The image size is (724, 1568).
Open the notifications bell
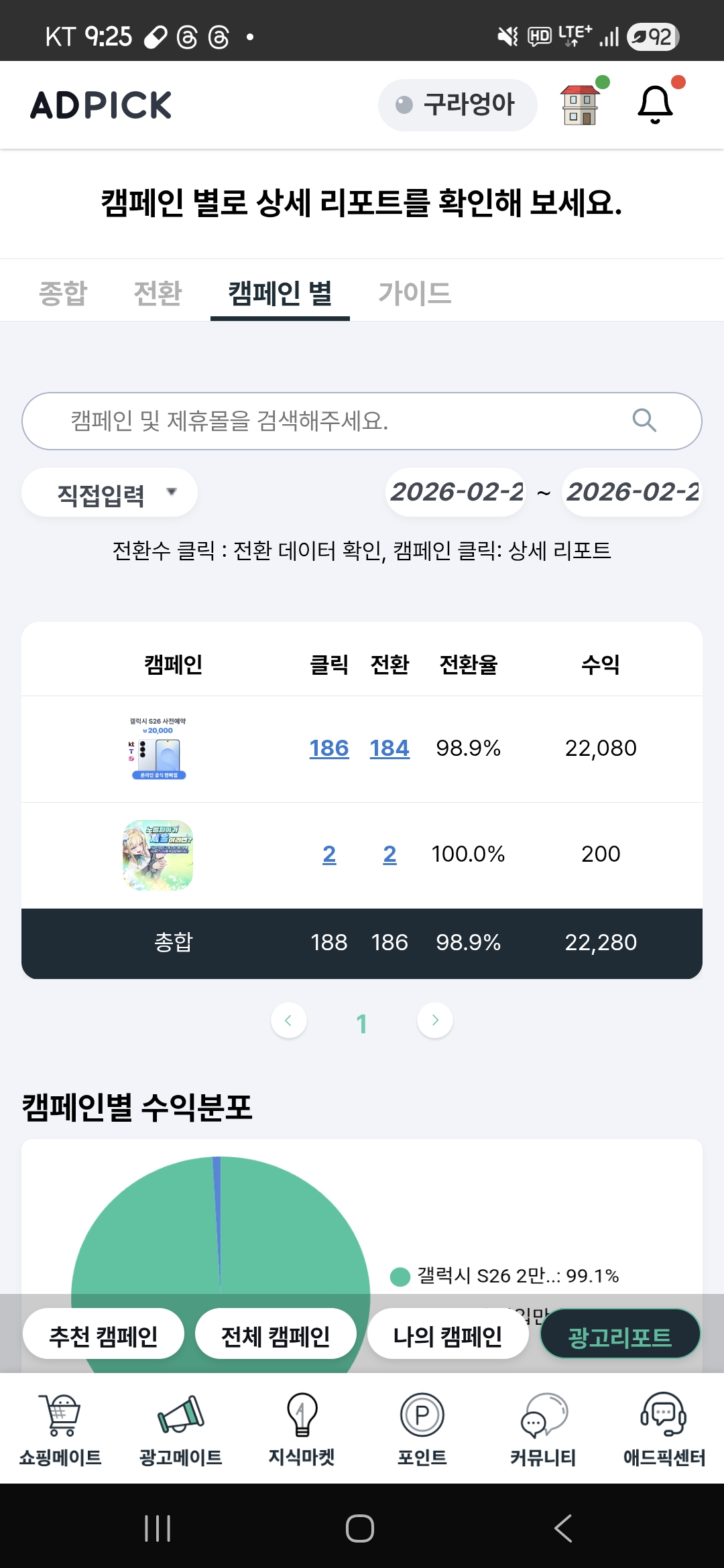pos(654,105)
